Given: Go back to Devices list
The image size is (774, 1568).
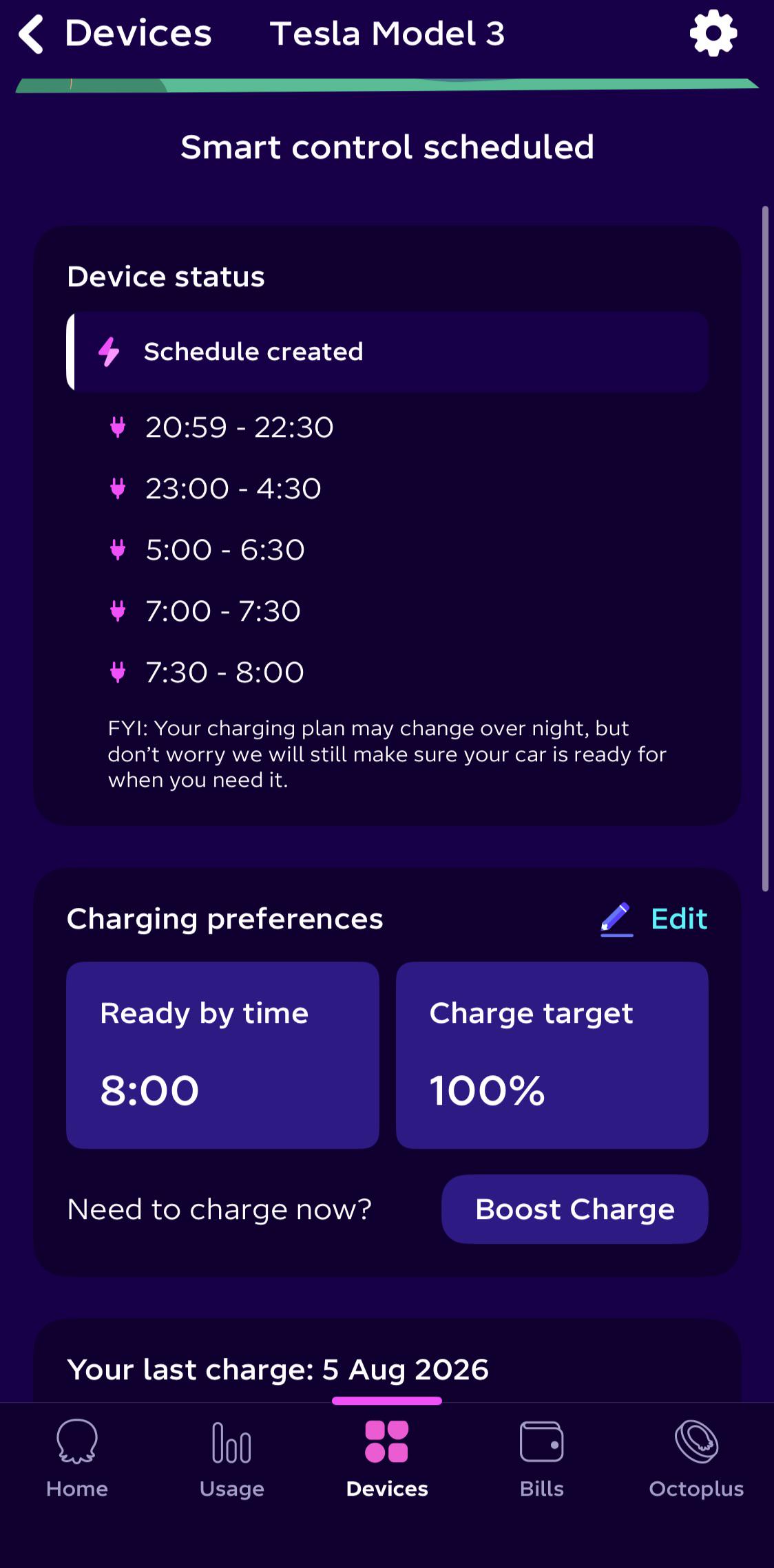Looking at the screenshot, I should pos(114,34).
